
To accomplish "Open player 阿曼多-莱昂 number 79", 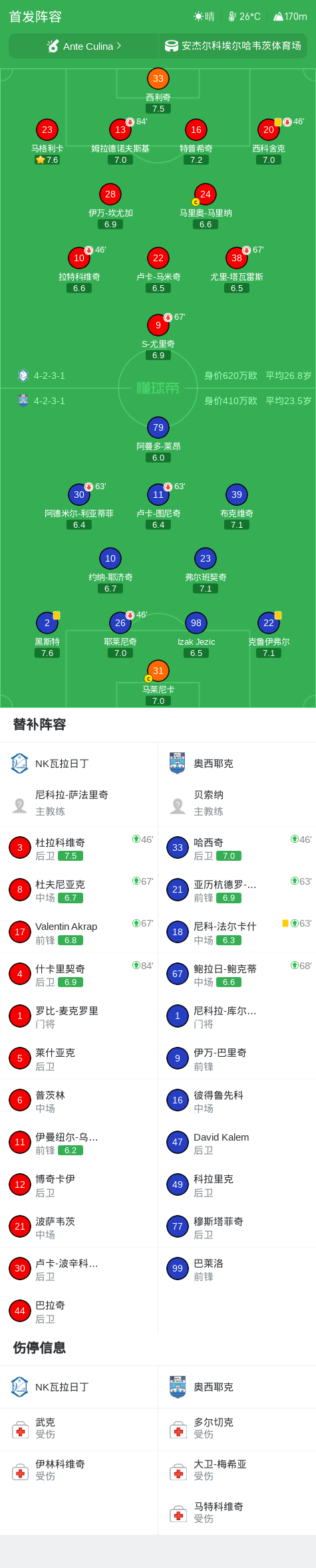I will pyautogui.click(x=158, y=439).
